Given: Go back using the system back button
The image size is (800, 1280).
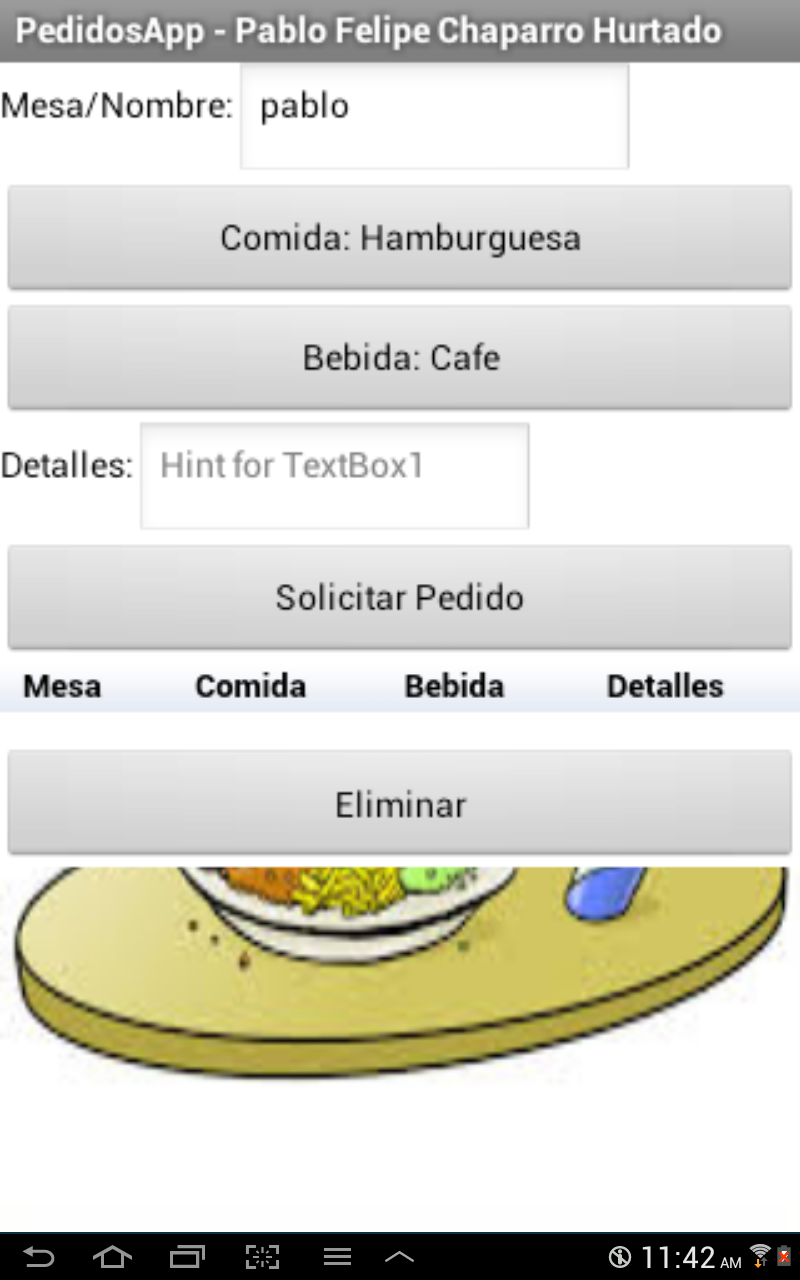Looking at the screenshot, I should click(39, 1257).
